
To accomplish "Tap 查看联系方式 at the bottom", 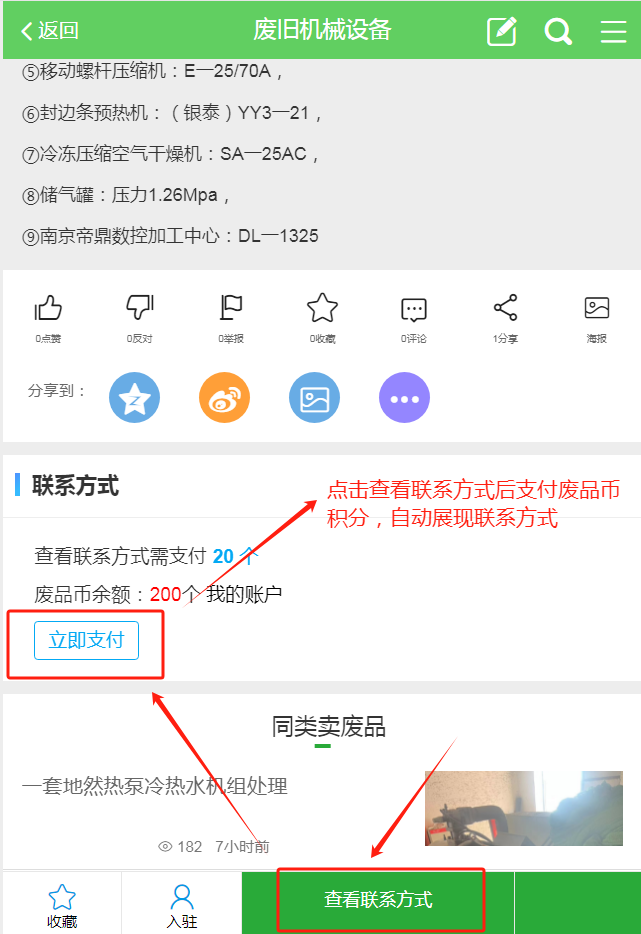I will [378, 900].
